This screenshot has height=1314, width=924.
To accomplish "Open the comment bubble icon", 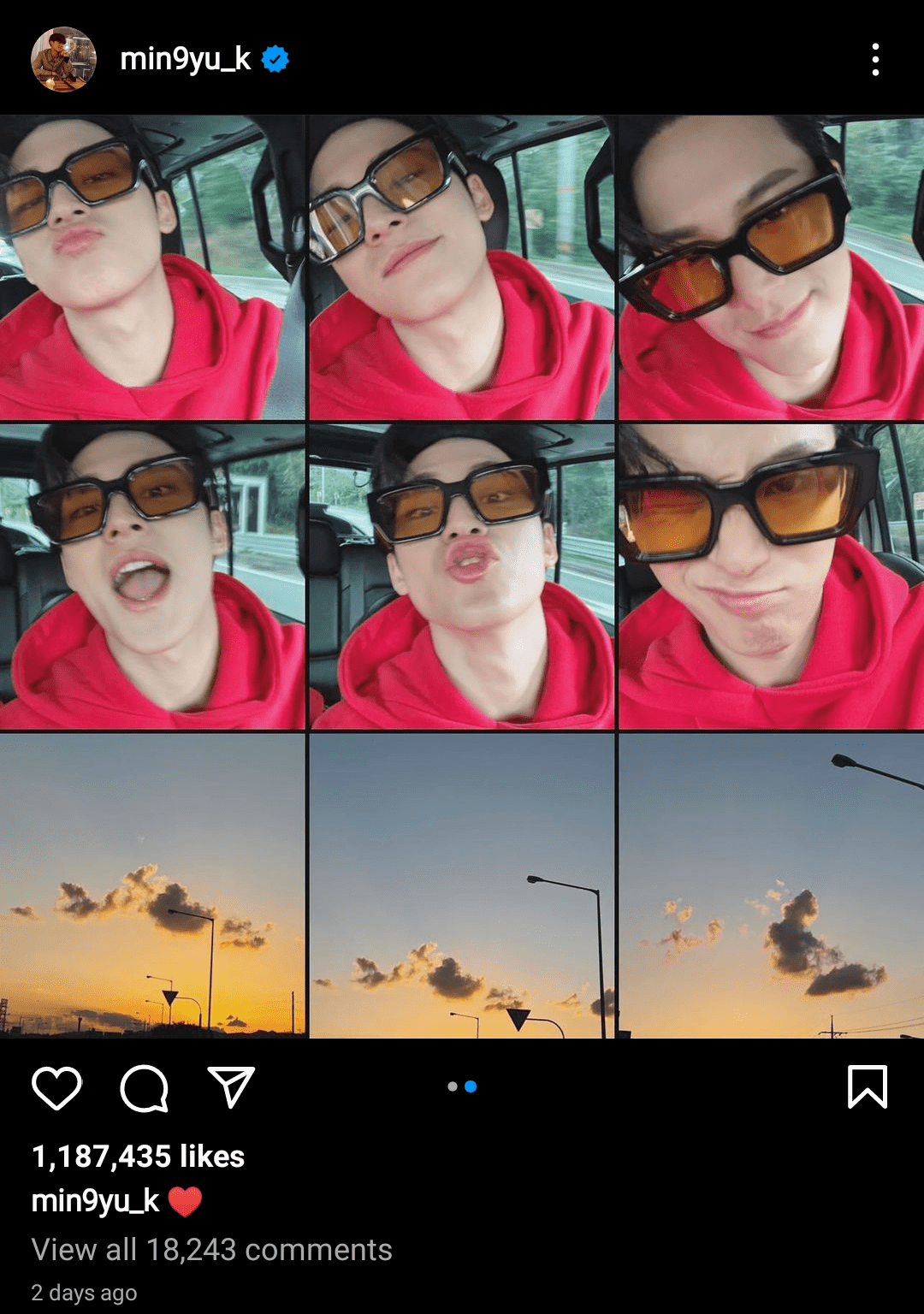I will click(x=144, y=1088).
